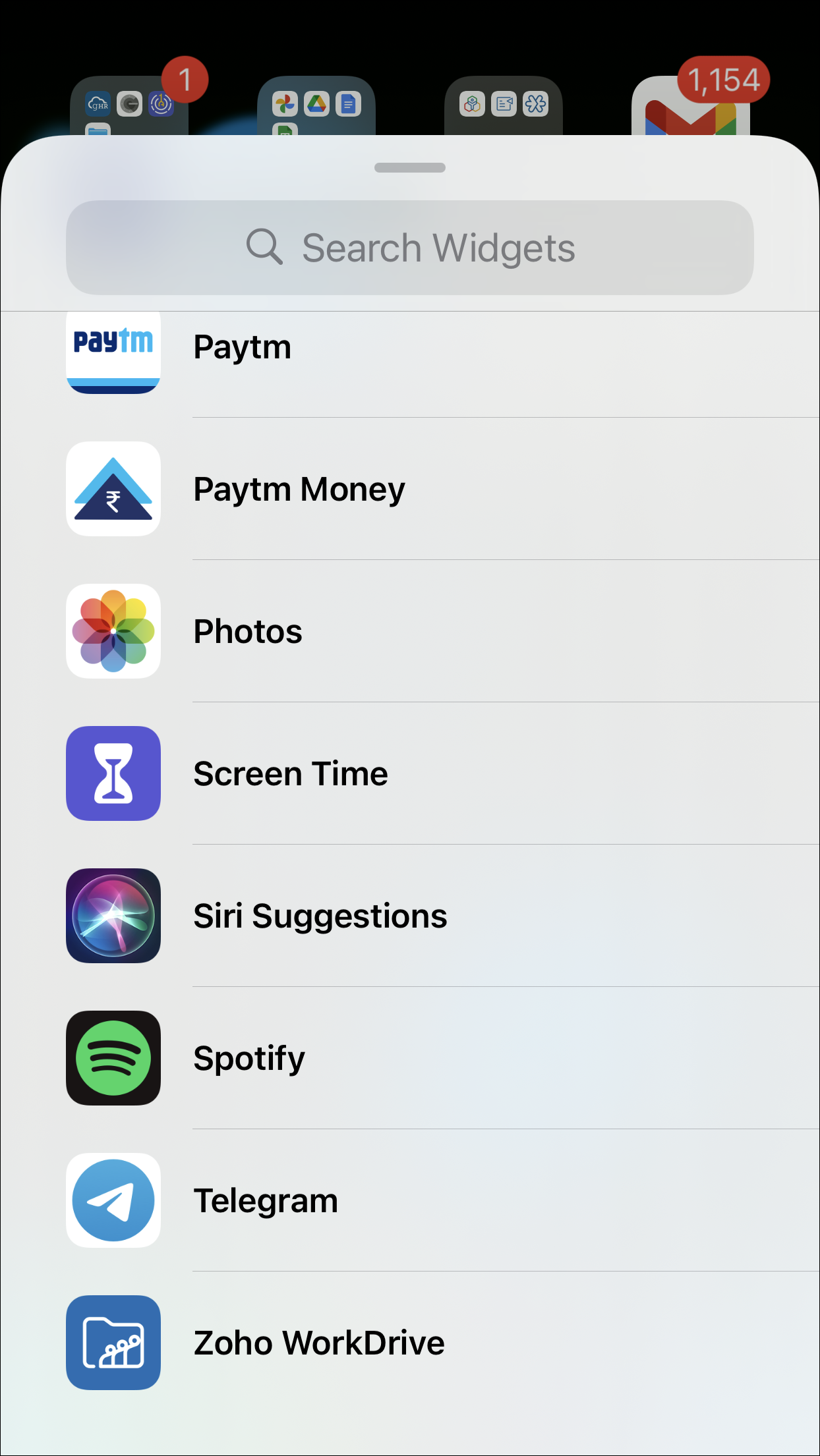Select Siri Suggestions widget
This screenshot has width=820, height=1456.
tap(320, 916)
